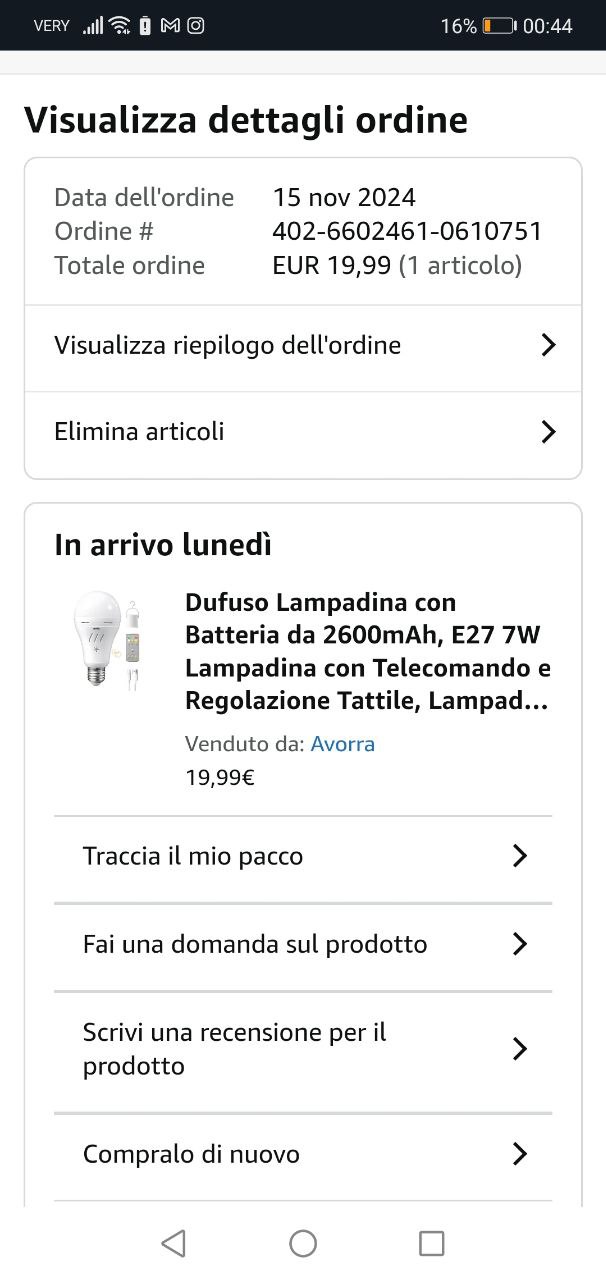Select Elimina articoli row

[302, 432]
